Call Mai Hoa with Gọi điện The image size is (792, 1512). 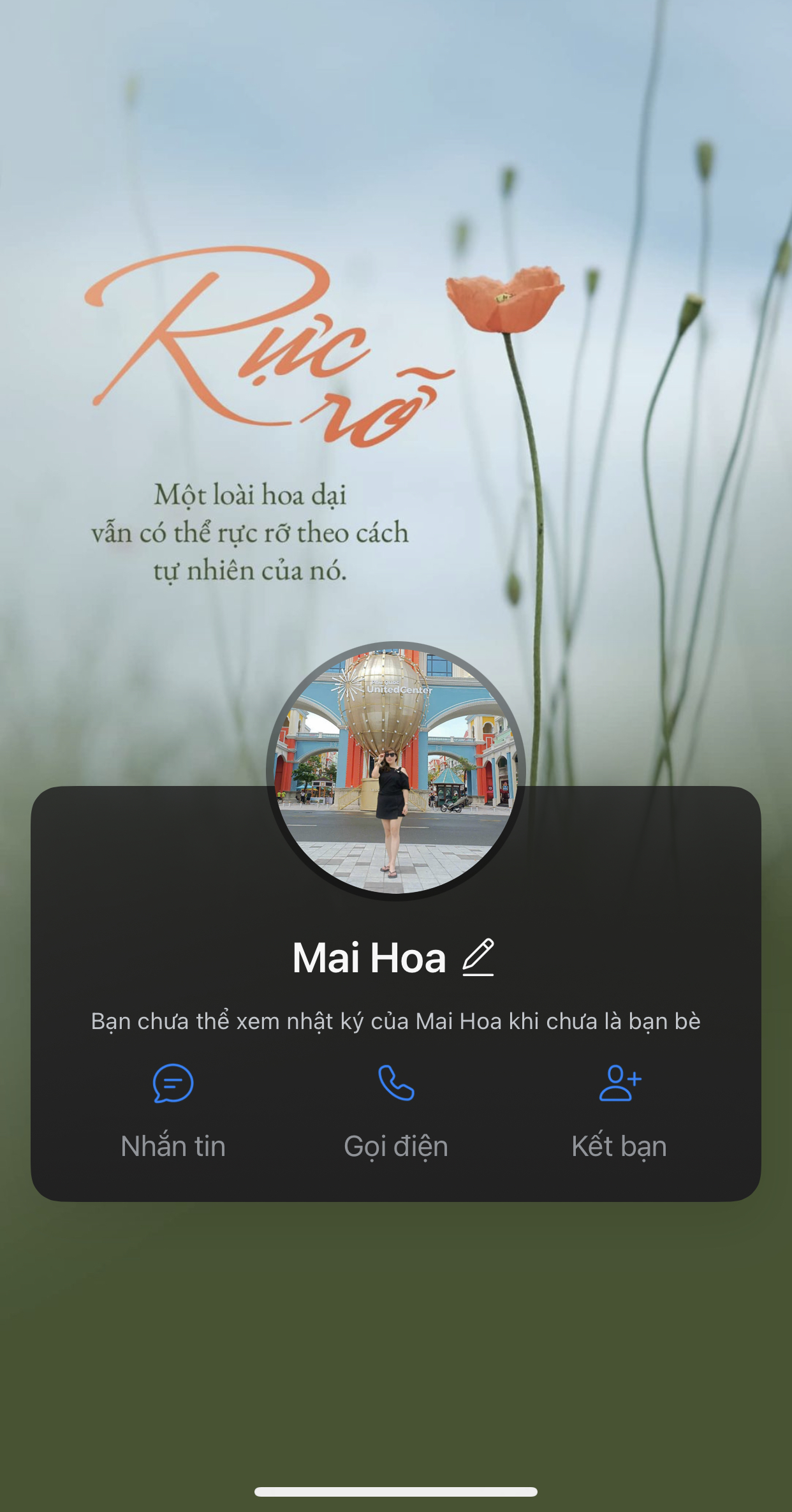pos(396,1111)
